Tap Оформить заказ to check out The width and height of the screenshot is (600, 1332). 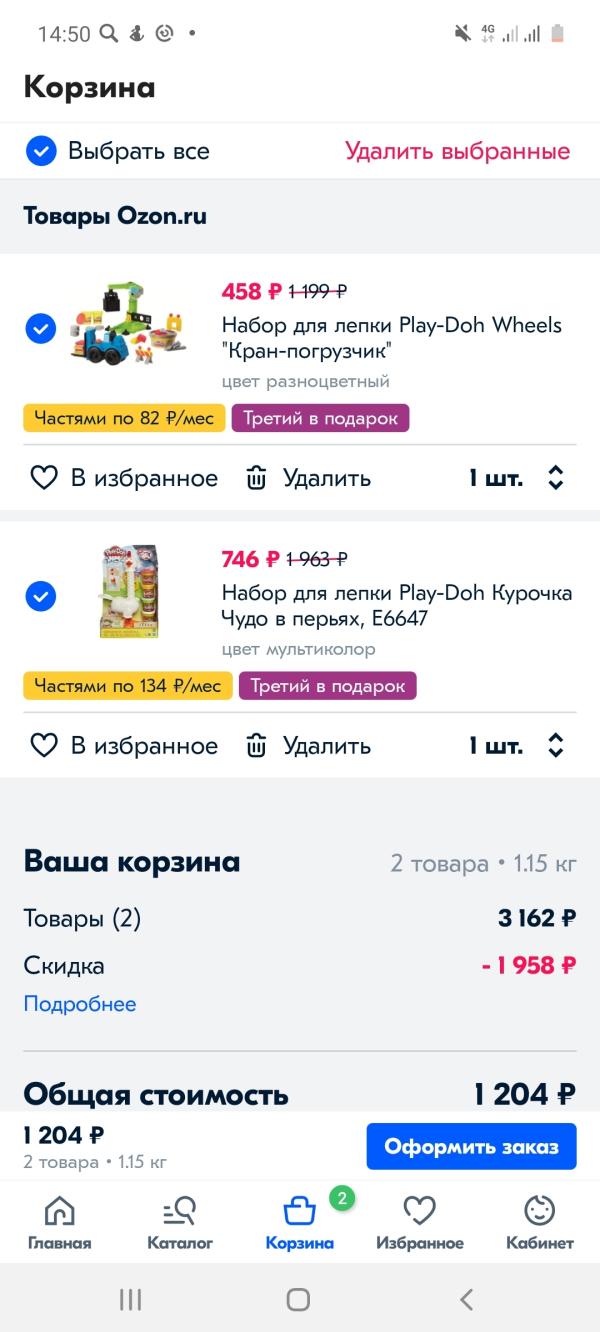[471, 1147]
